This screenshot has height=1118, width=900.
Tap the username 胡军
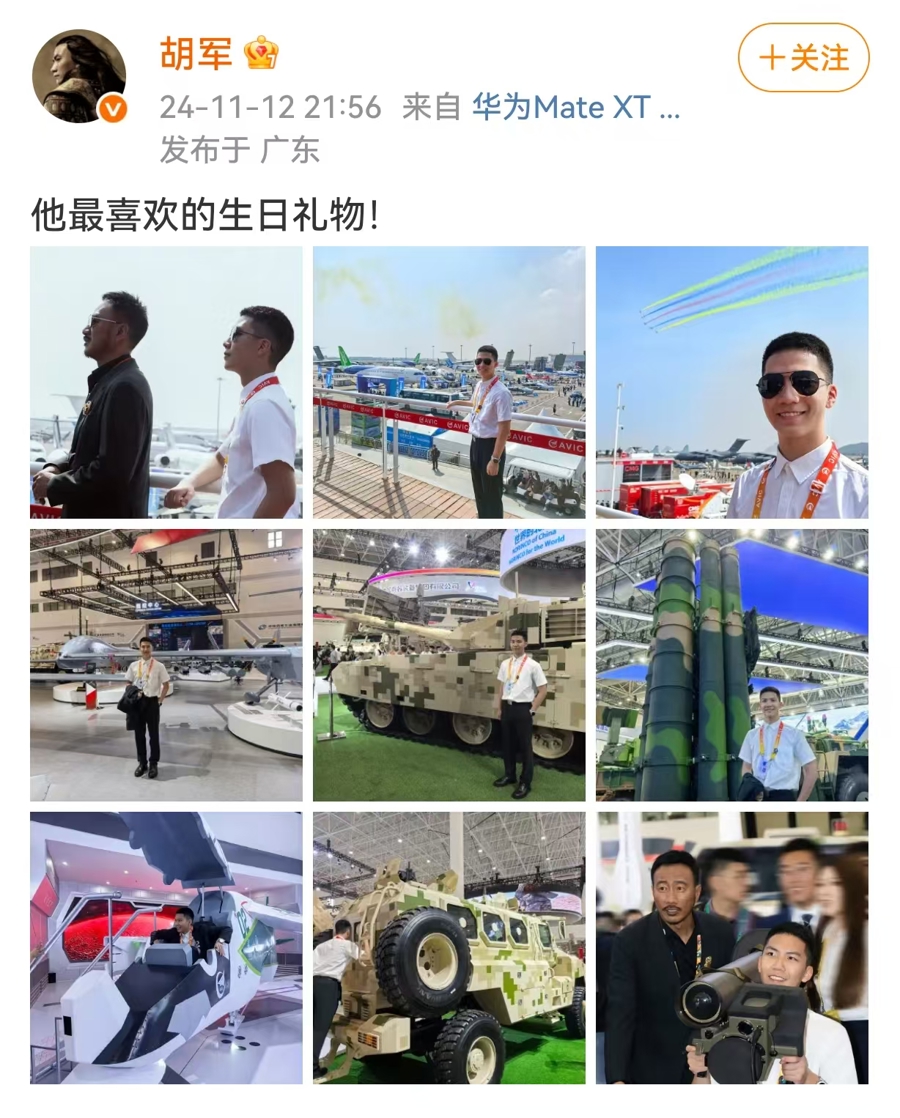click(196, 53)
